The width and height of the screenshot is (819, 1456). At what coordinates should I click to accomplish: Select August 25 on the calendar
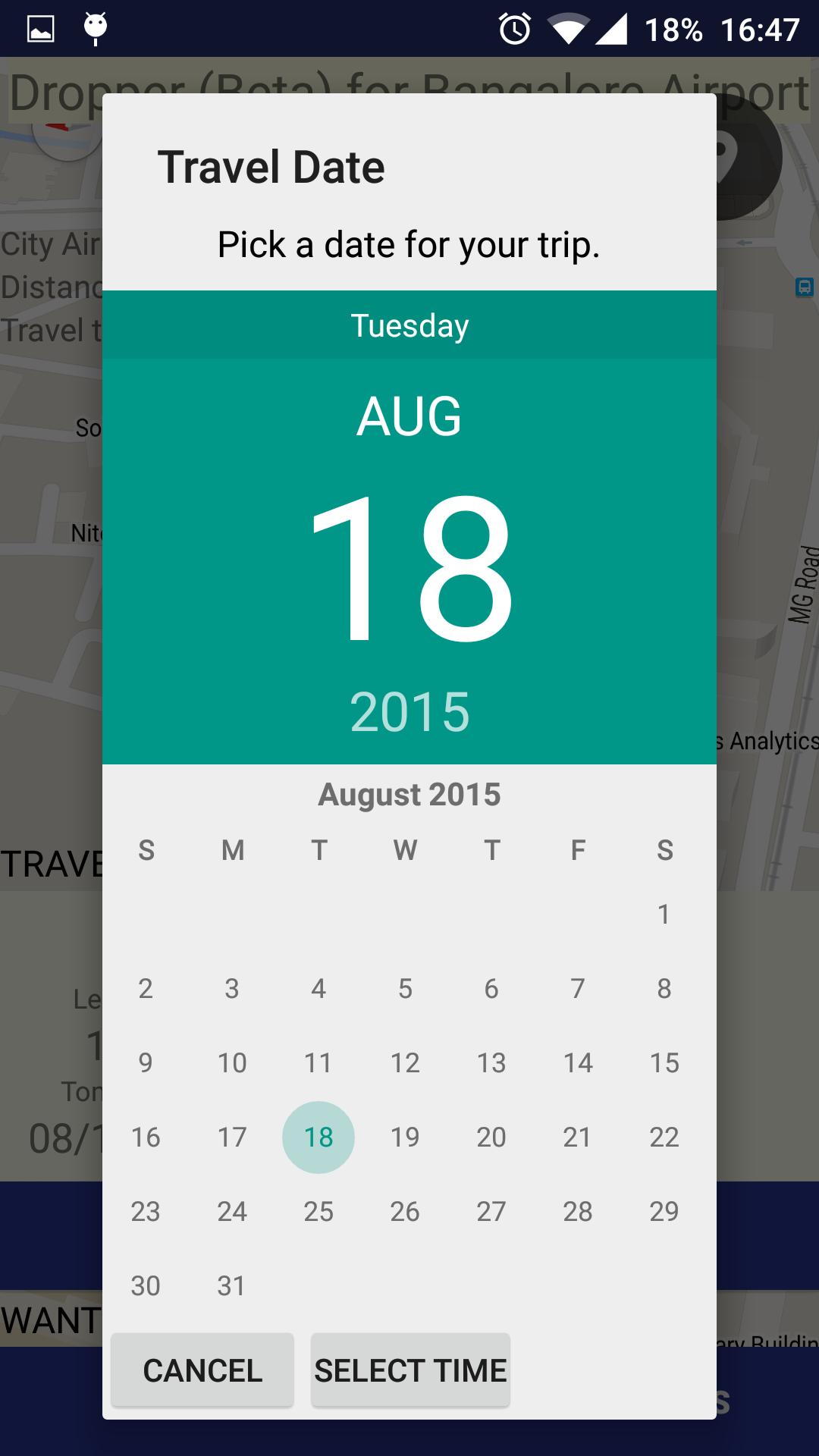(318, 1212)
